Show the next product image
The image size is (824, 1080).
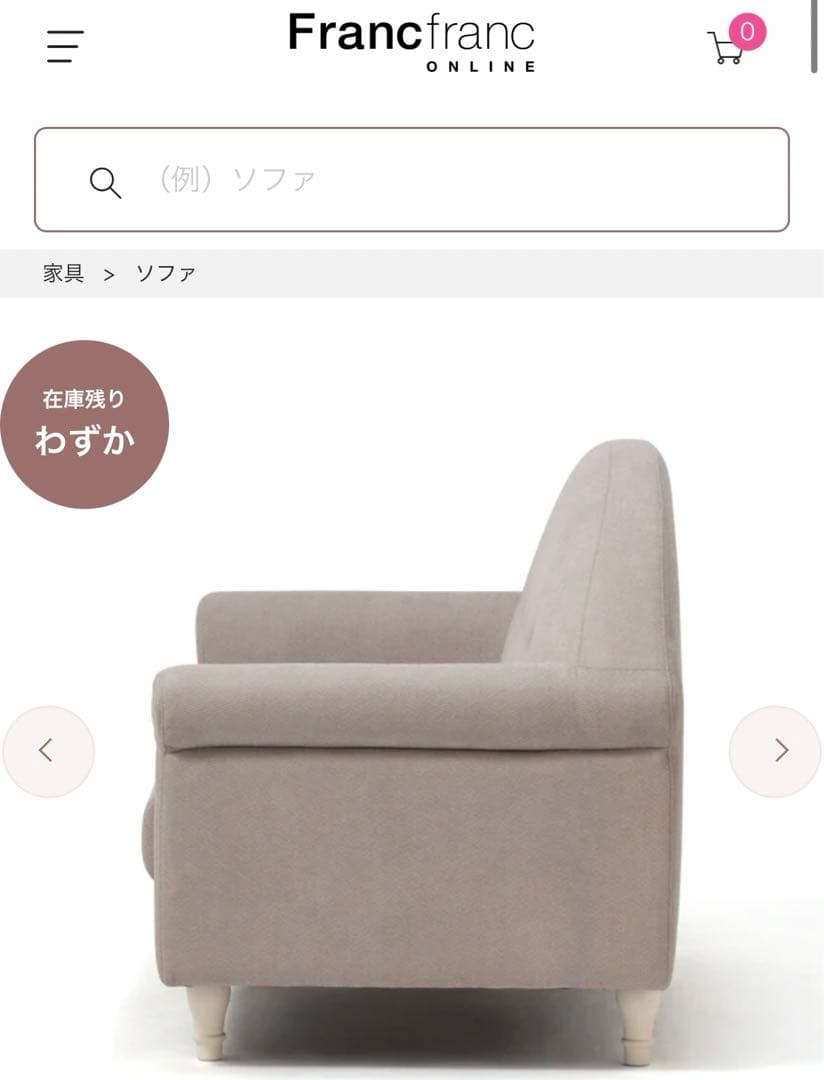click(775, 751)
